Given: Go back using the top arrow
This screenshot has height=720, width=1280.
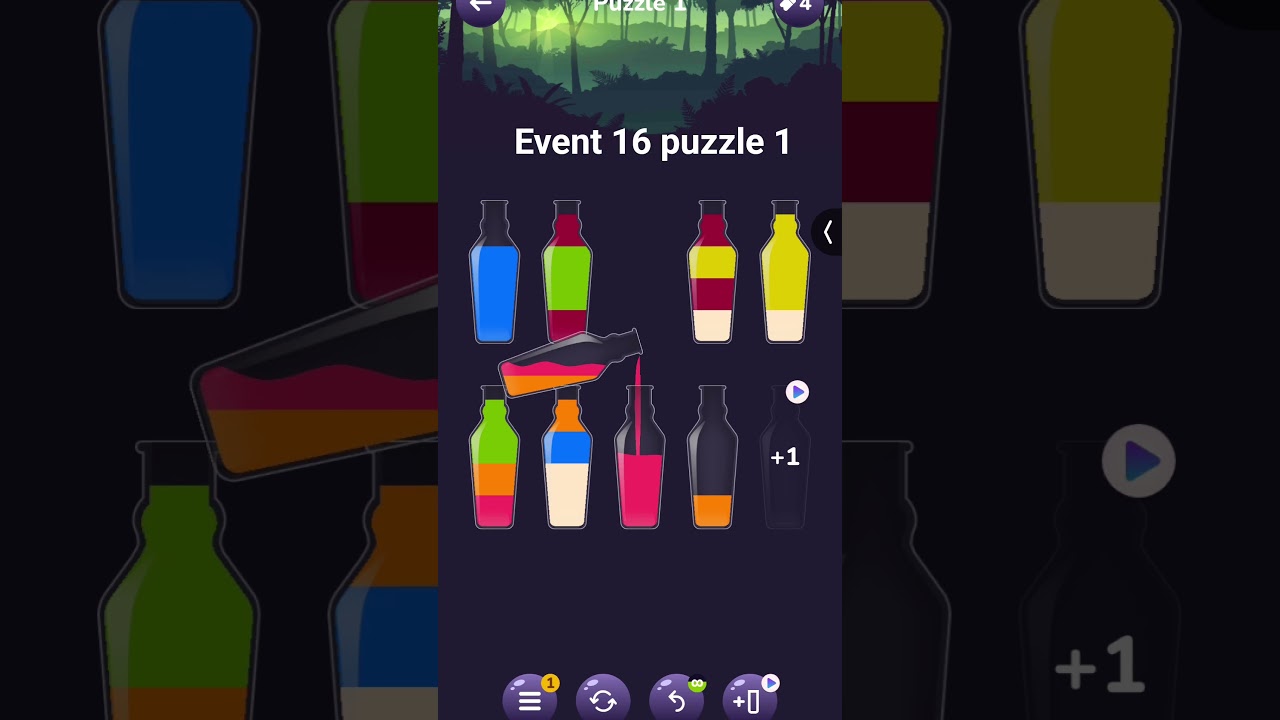Looking at the screenshot, I should (480, 7).
